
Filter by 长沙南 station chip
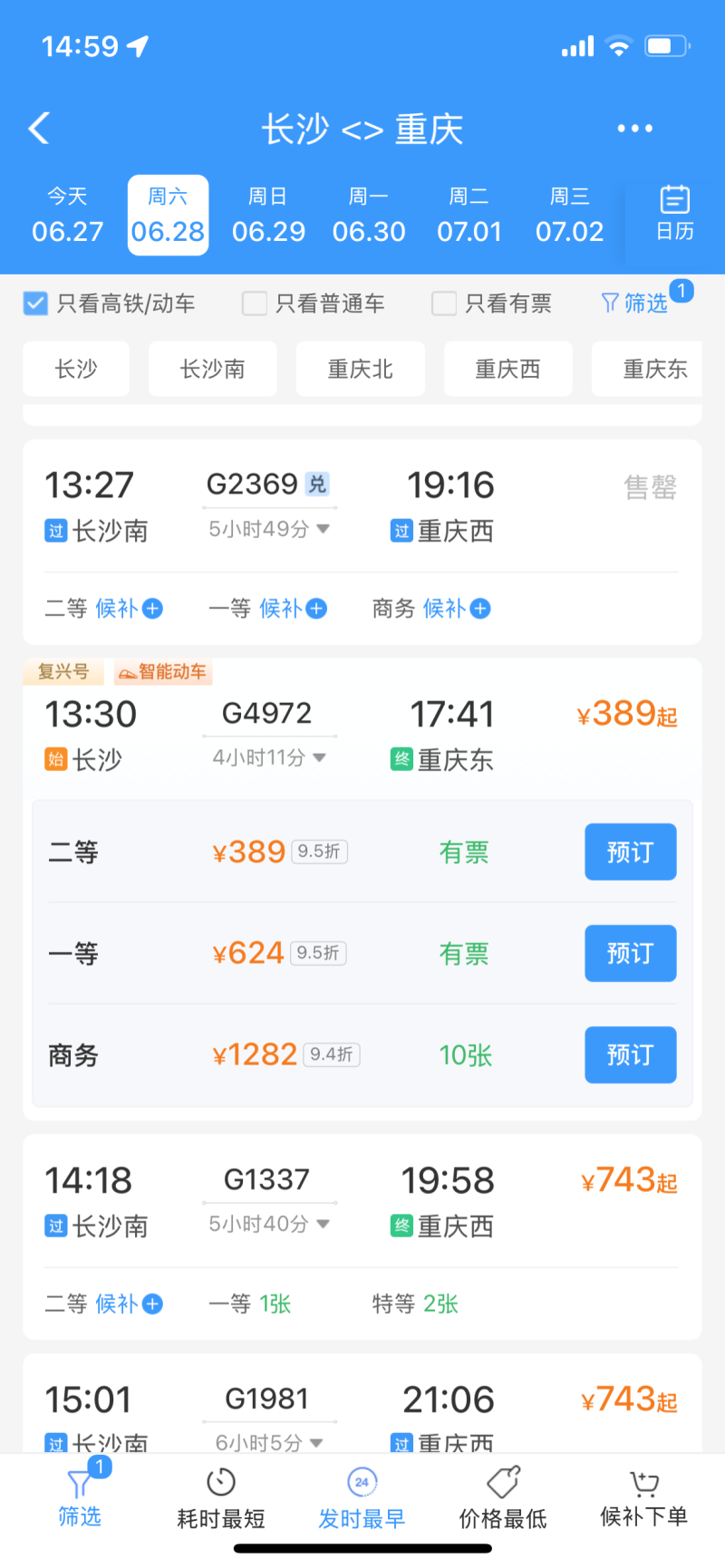[x=213, y=369]
